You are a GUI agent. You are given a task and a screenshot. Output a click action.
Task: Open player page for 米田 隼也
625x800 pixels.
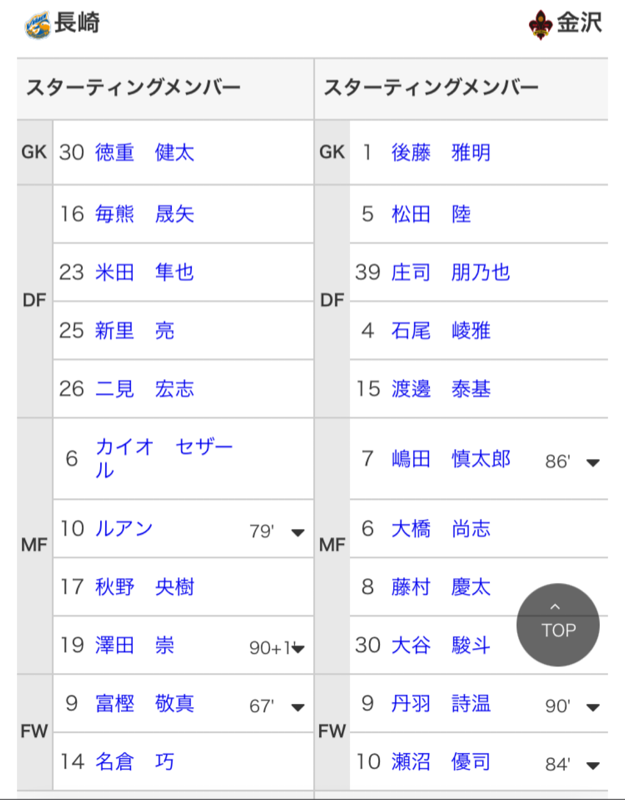144,272
